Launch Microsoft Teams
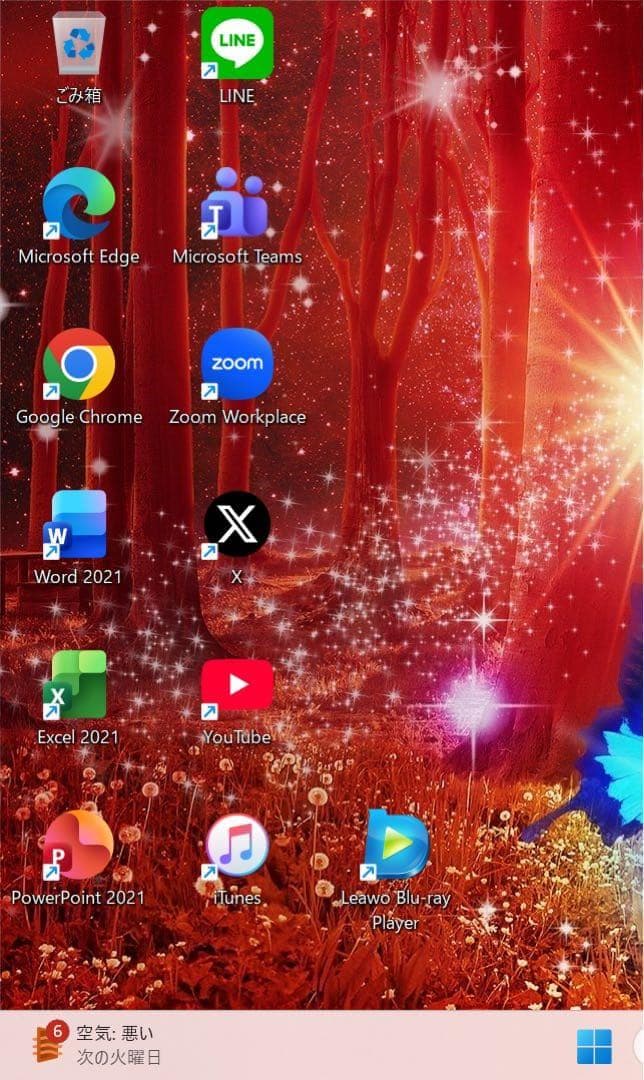Image resolution: width=644 pixels, height=1080 pixels. (237, 204)
